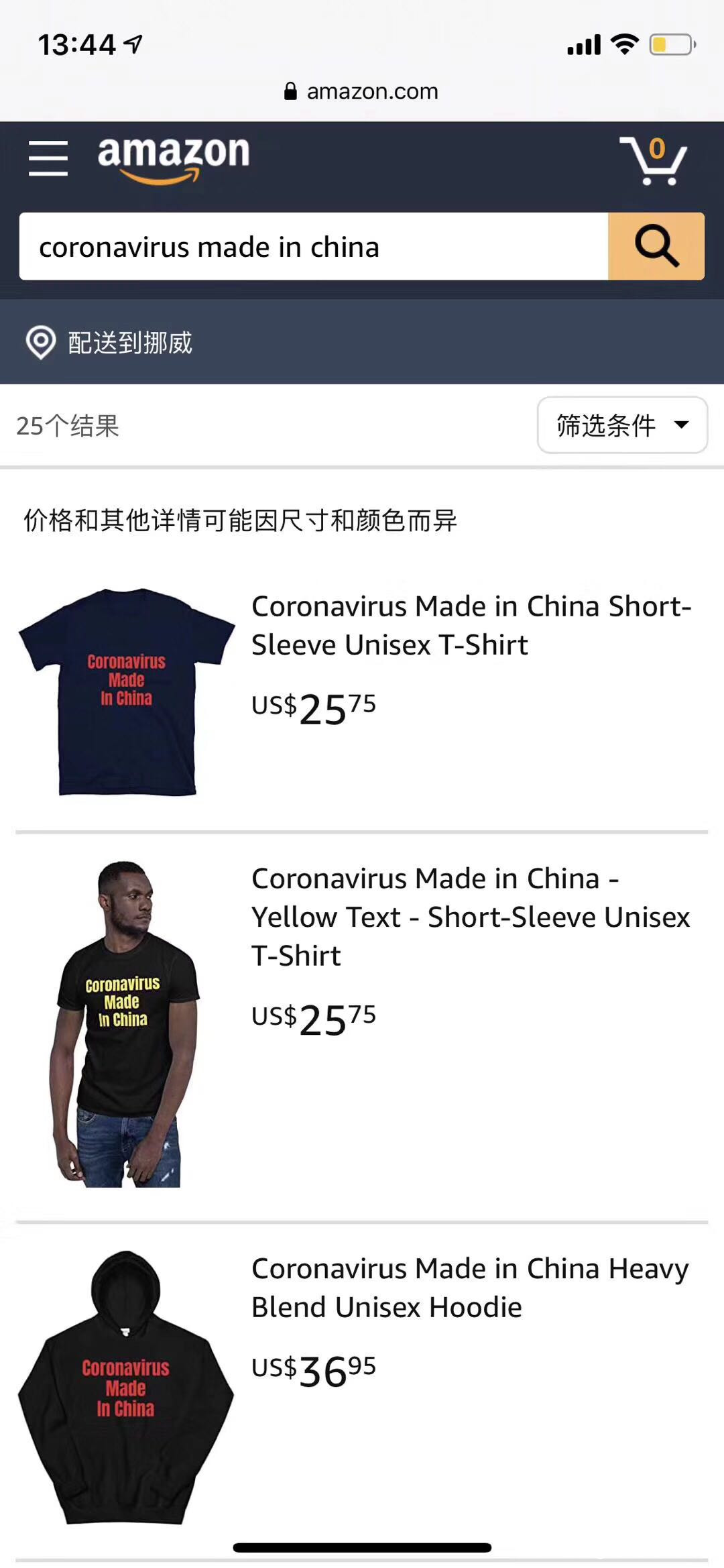Open the hamburger menu
Image resolution: width=724 pixels, height=1568 pixels.
(48, 159)
